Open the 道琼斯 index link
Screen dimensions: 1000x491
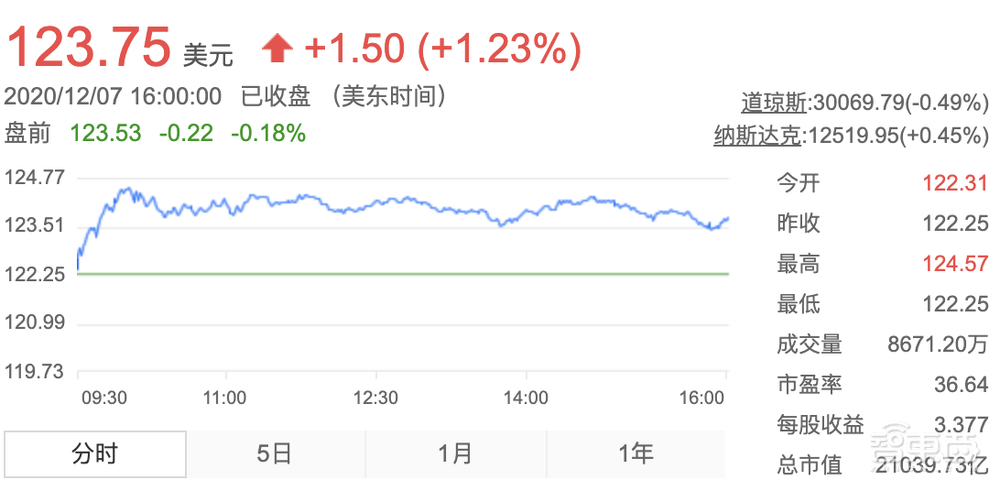776,102
